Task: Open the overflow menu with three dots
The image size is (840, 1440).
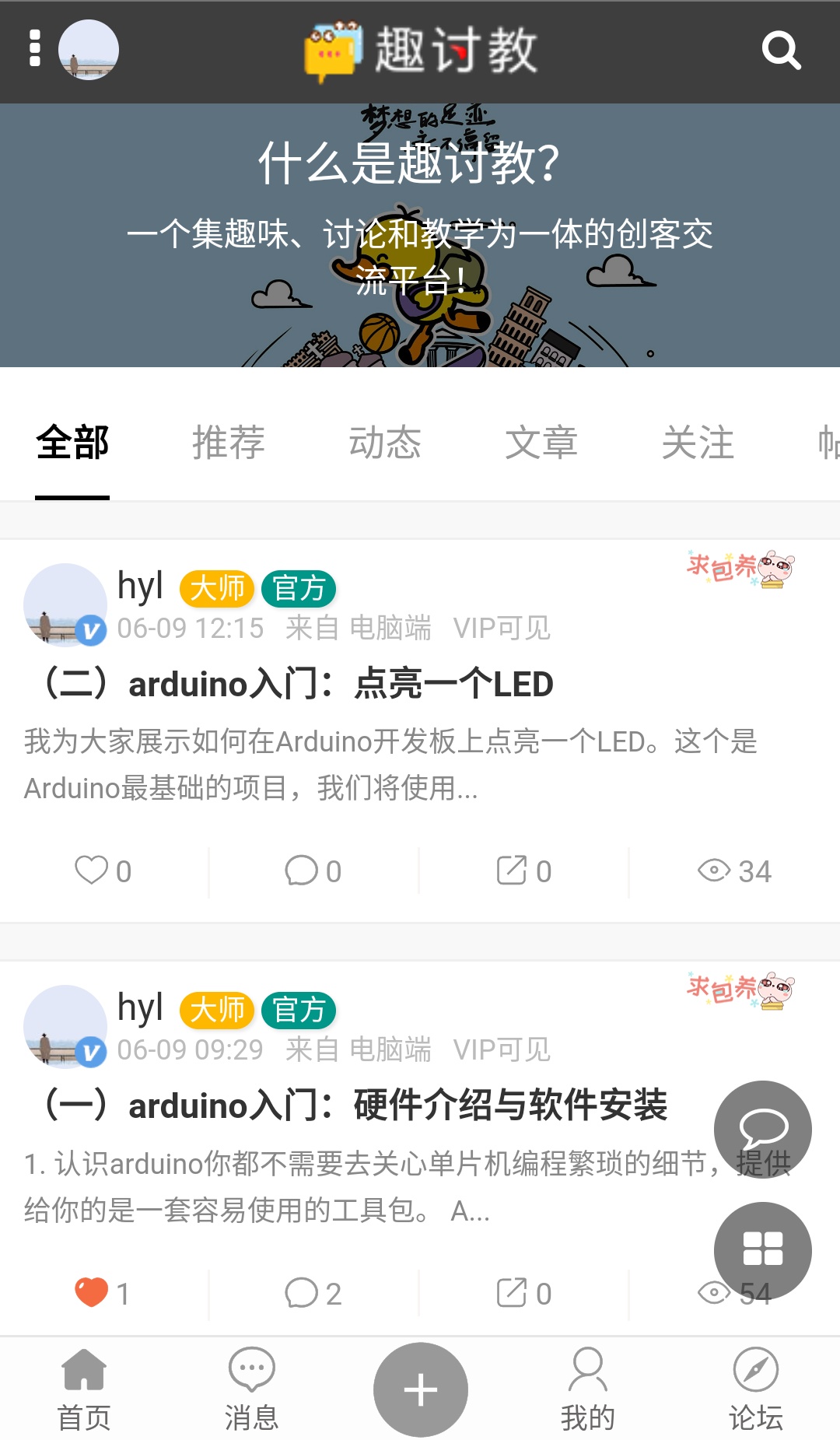Action: click(33, 49)
